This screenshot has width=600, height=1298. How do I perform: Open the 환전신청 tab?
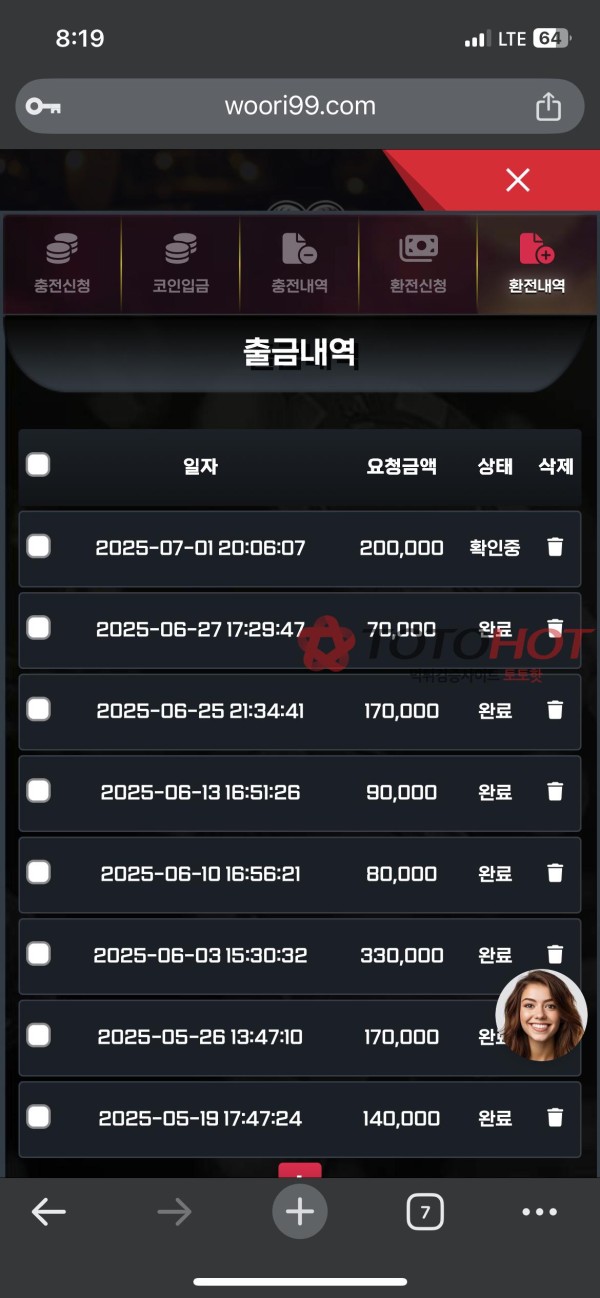click(418, 264)
